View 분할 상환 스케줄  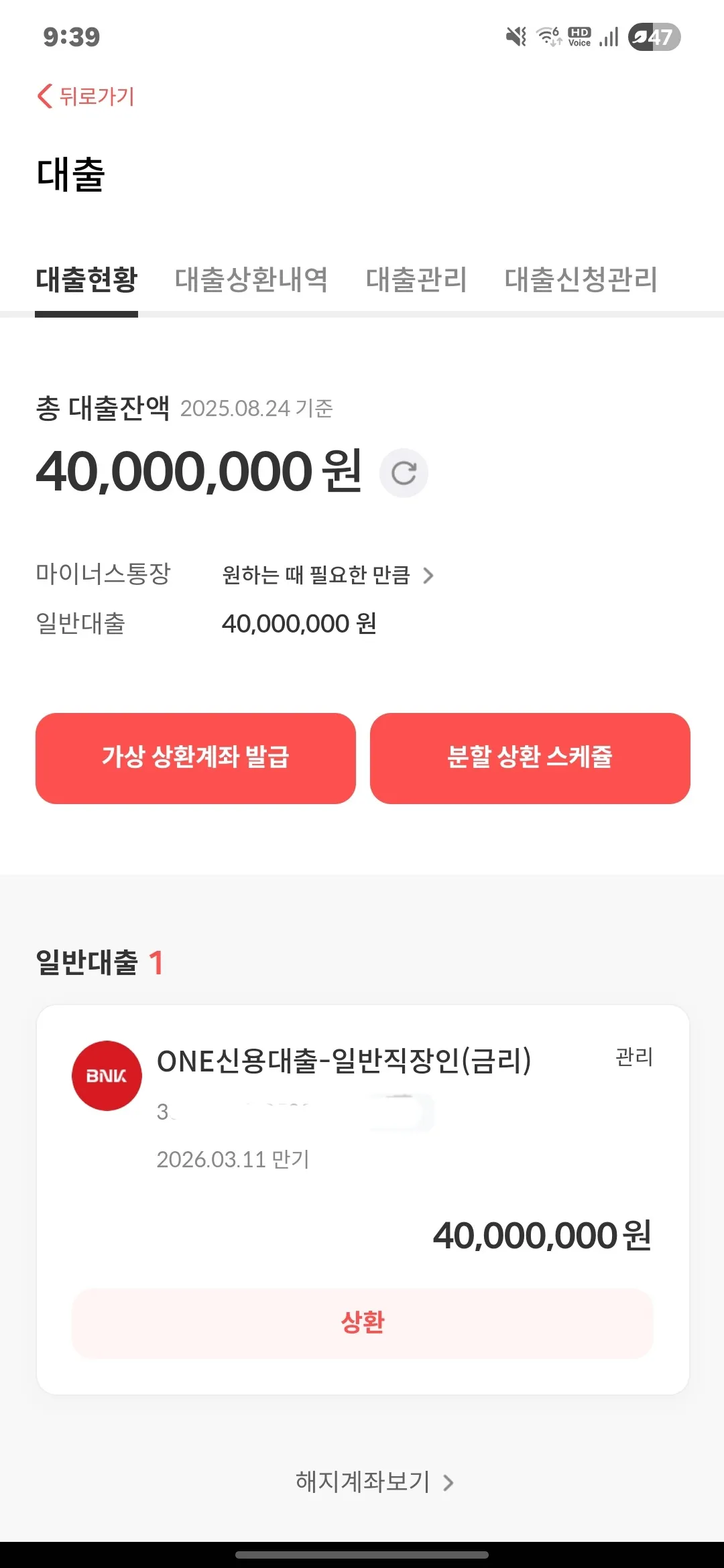click(x=530, y=758)
